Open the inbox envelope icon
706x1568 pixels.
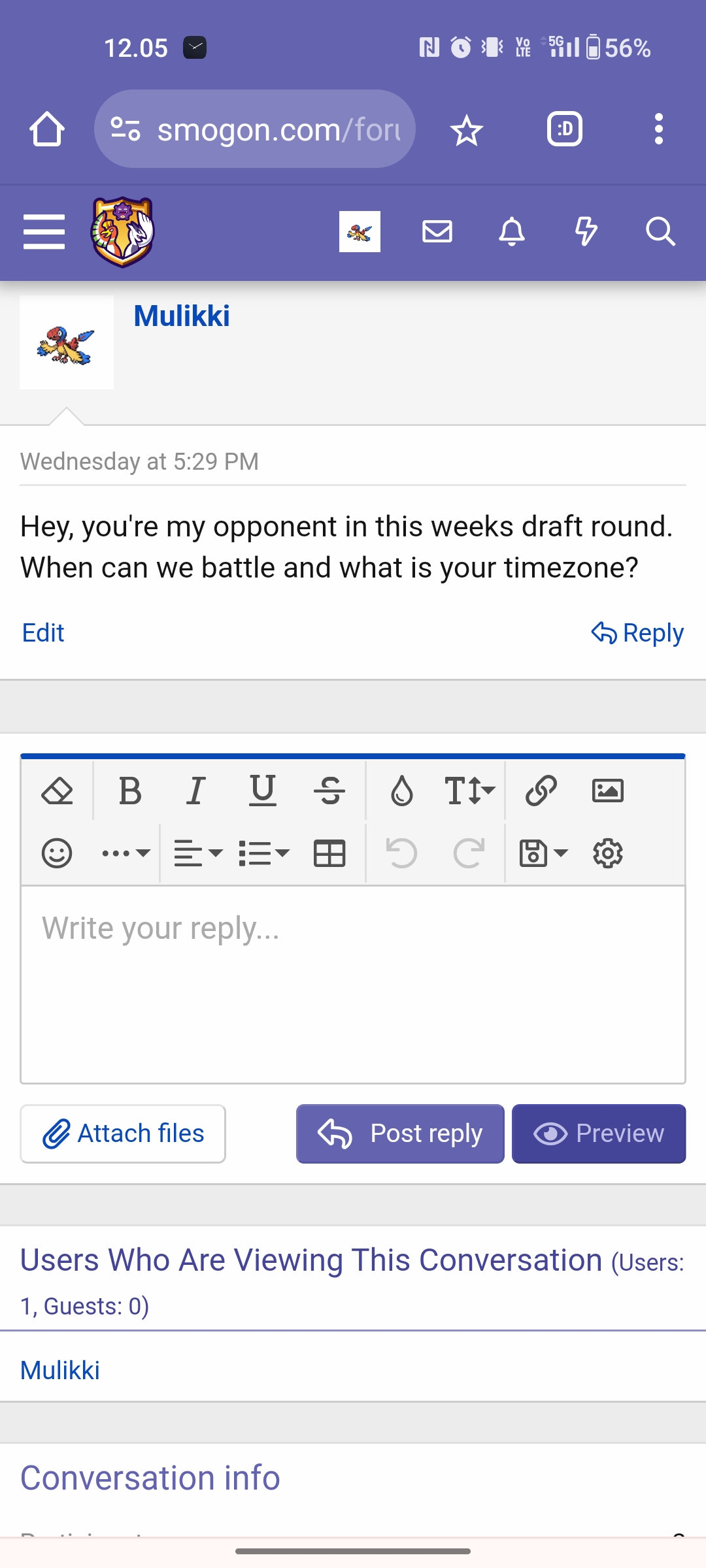[437, 231]
